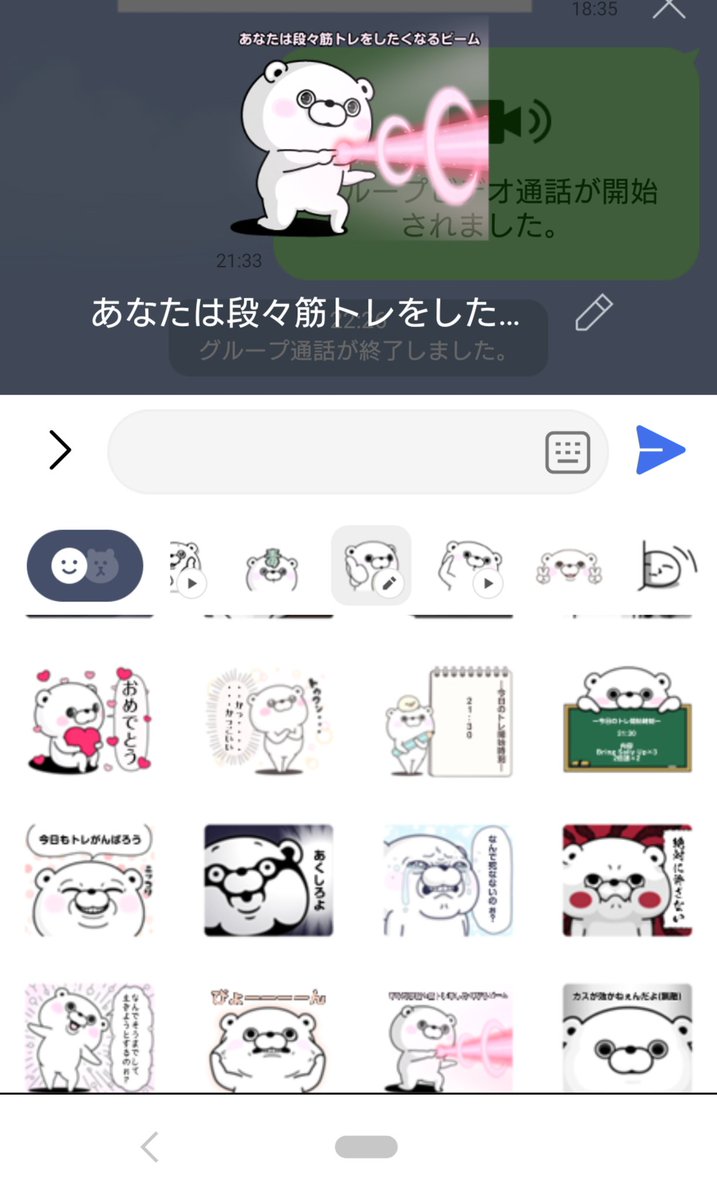Send the selected sticker

[660, 451]
